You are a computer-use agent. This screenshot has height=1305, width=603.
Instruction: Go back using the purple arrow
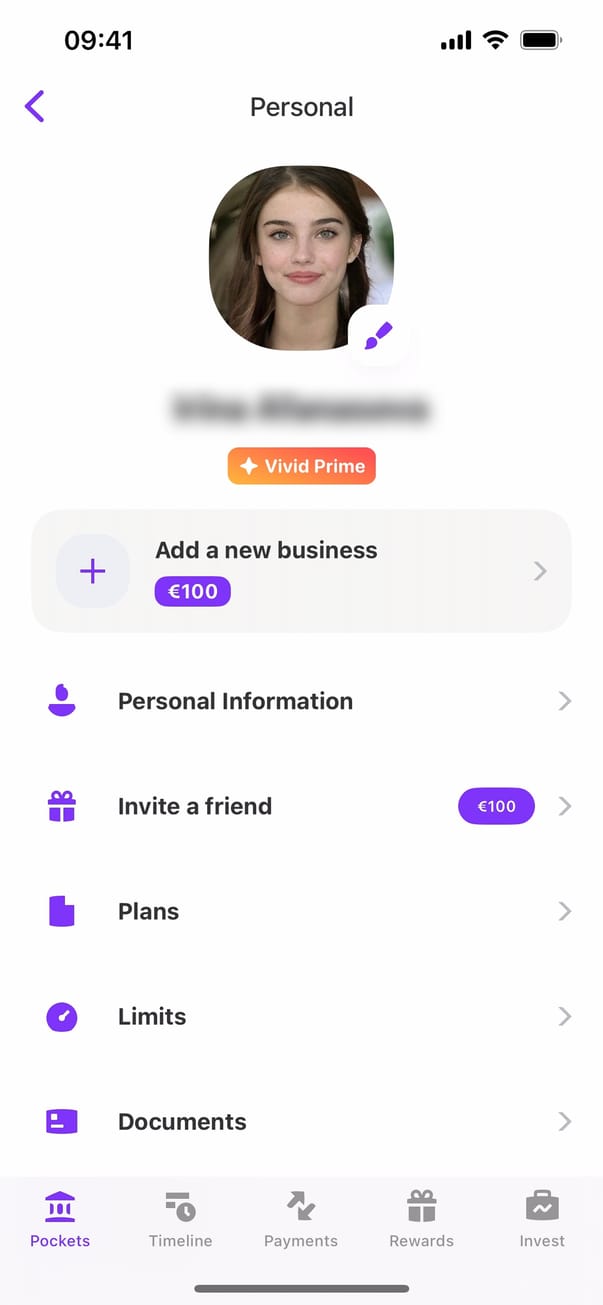(x=35, y=106)
